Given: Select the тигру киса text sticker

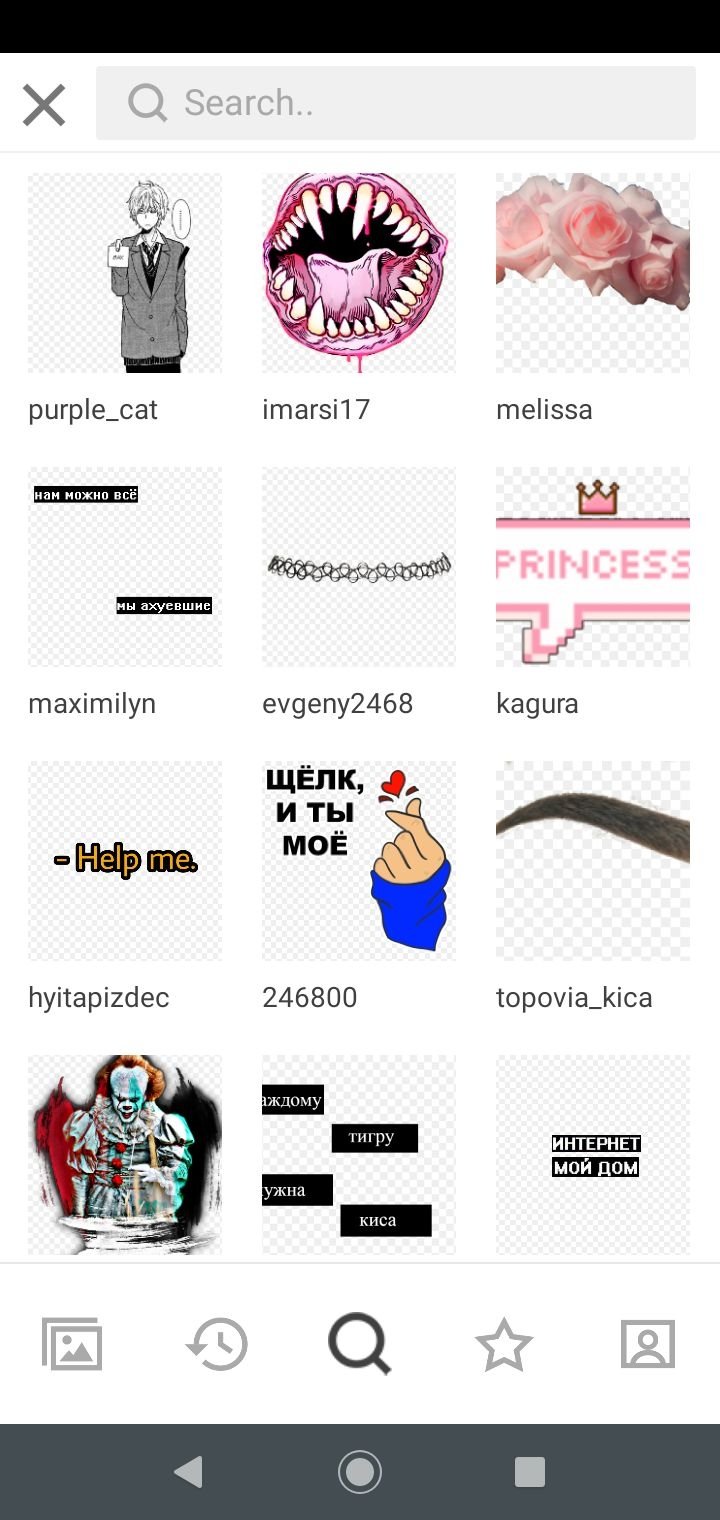Looking at the screenshot, I should tap(359, 1155).
